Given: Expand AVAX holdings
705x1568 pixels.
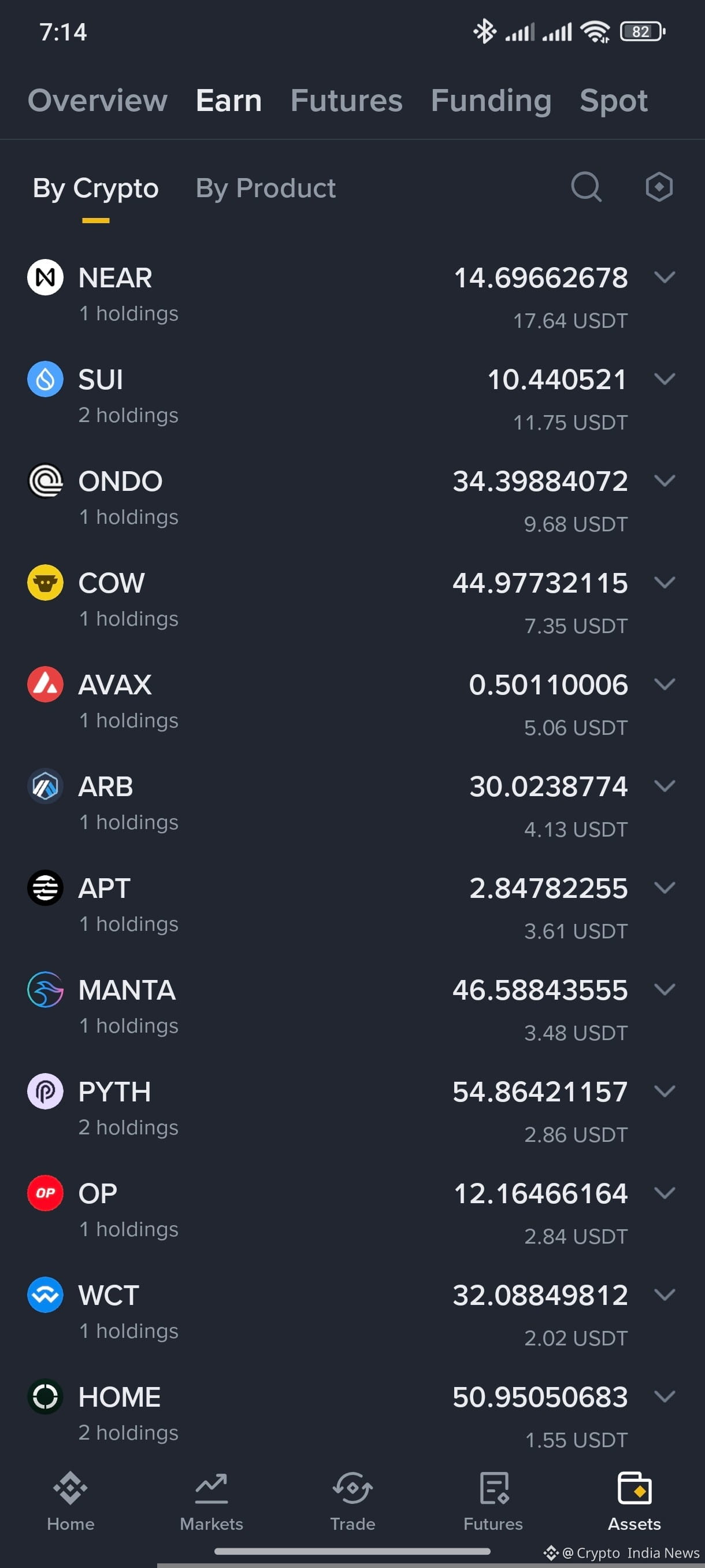Looking at the screenshot, I should (664, 684).
